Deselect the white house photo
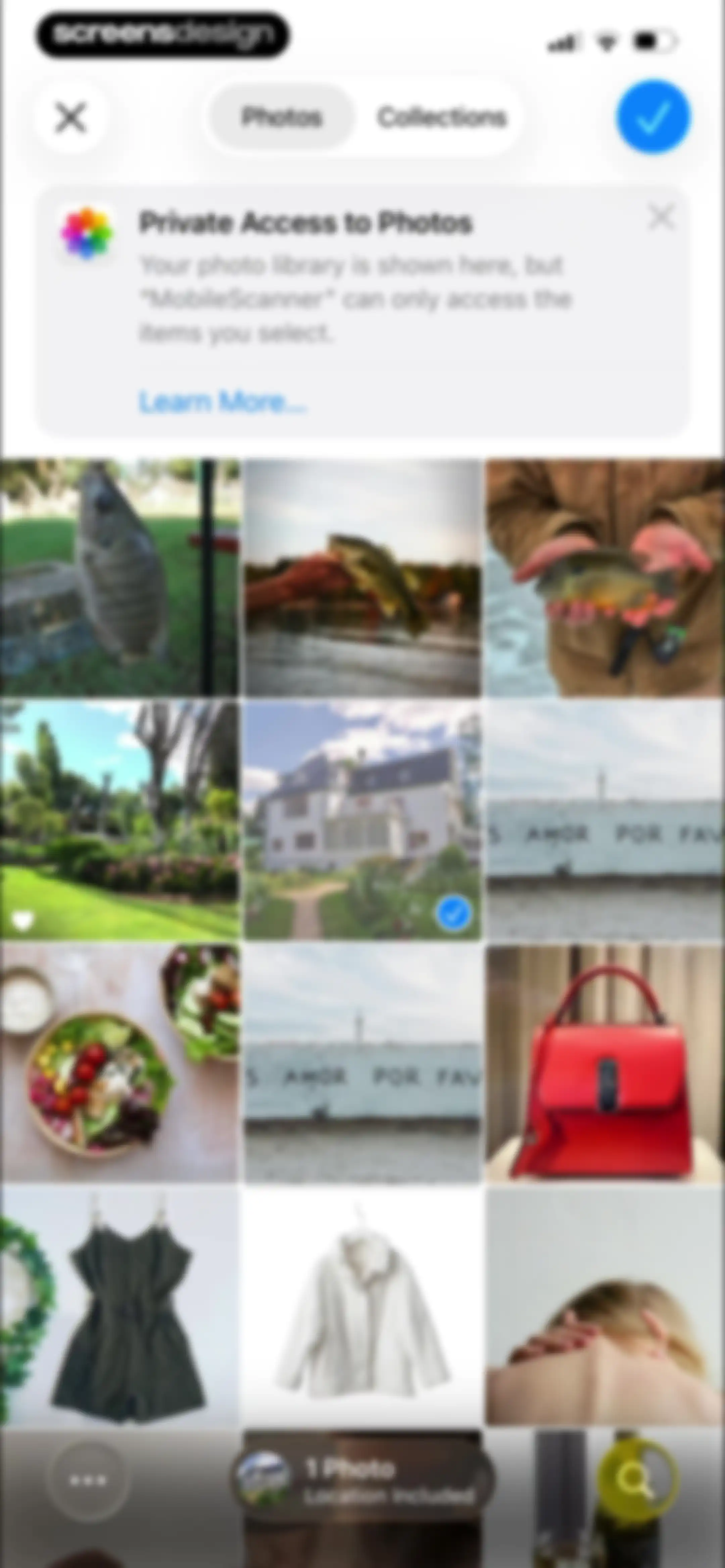 (362, 820)
